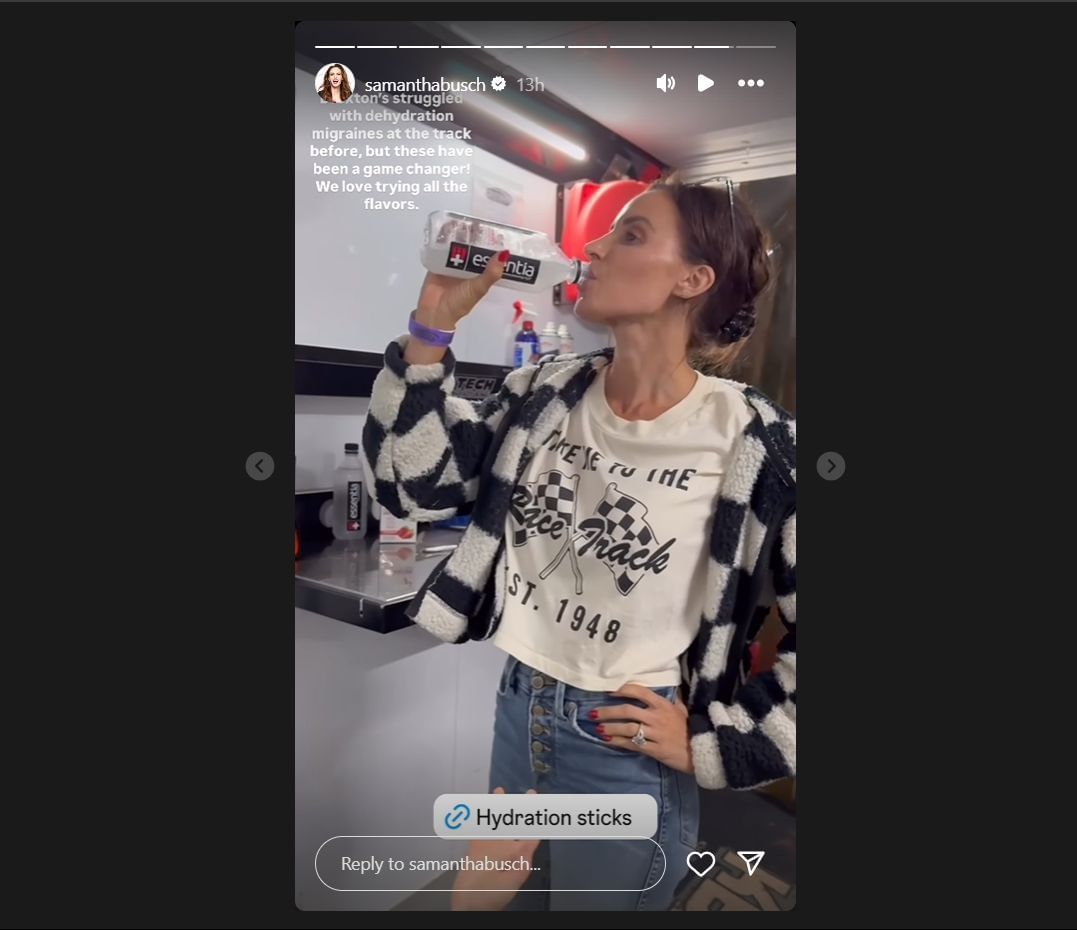Like this story with the heart
This screenshot has width=1077, height=930.
(701, 864)
